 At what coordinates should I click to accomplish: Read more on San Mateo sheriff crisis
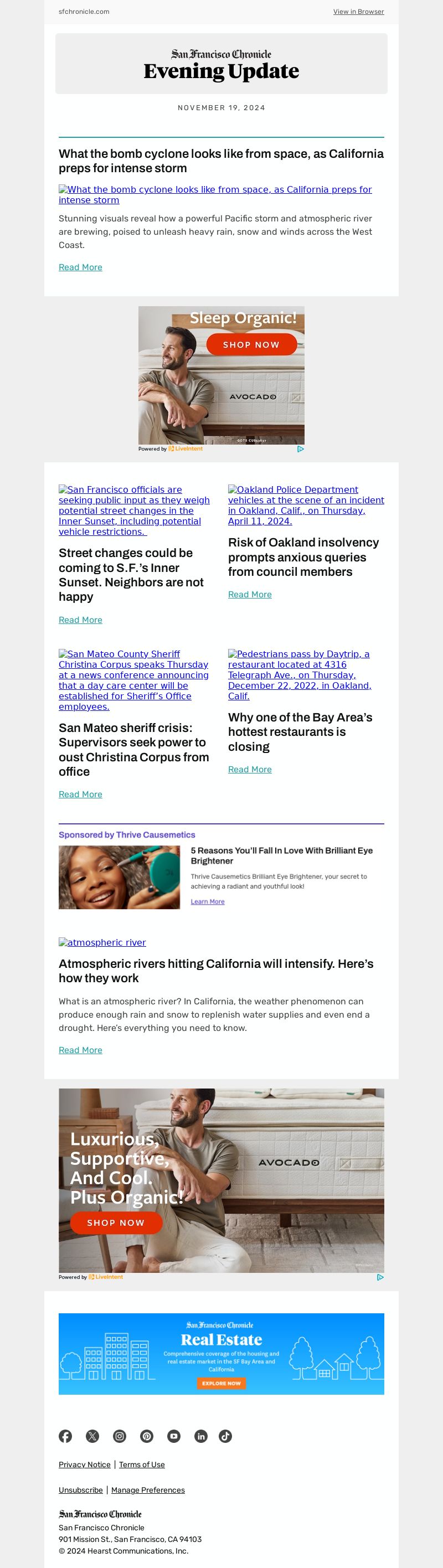tap(80, 795)
